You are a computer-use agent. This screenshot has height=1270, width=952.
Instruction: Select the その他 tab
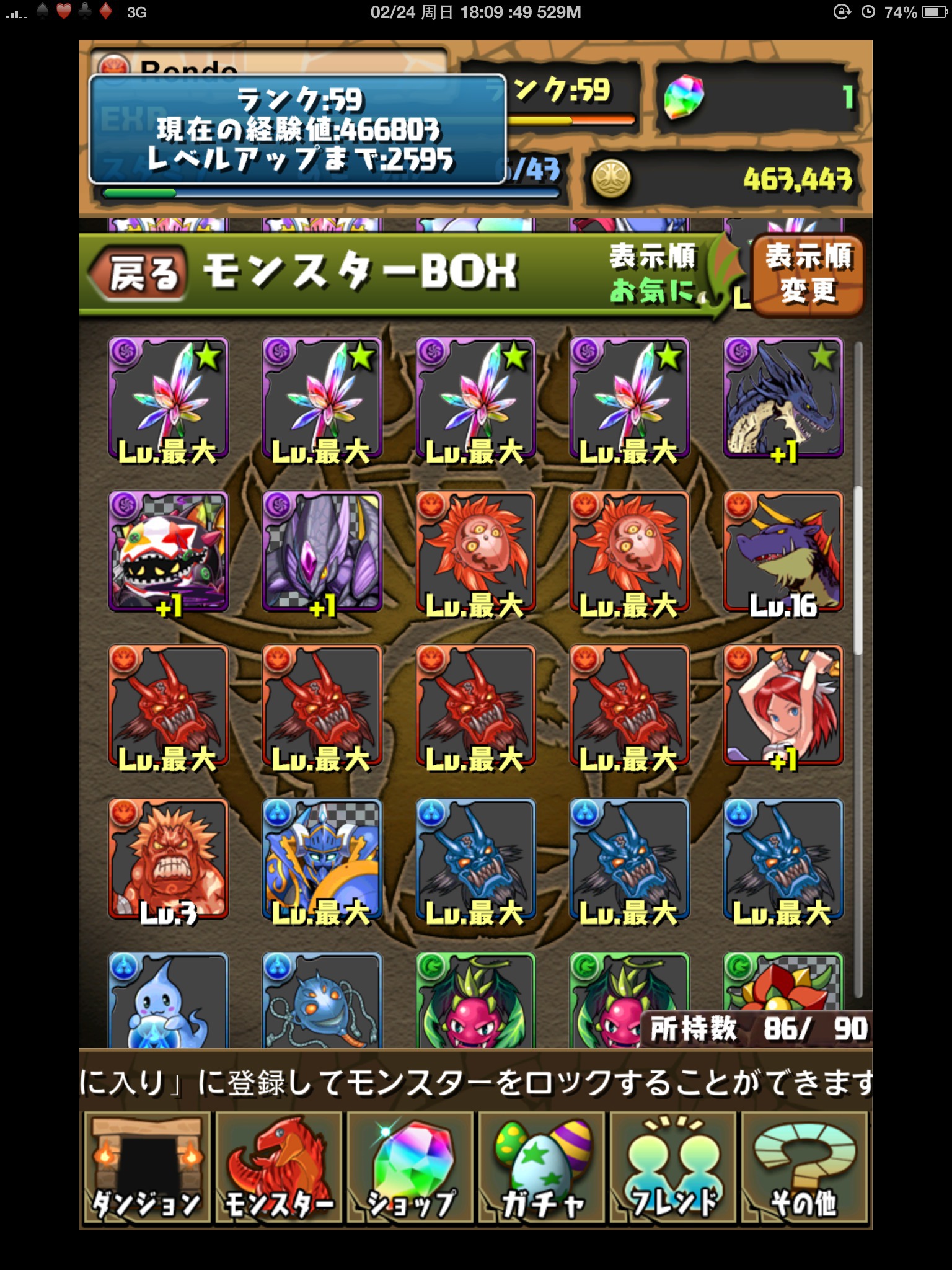coord(804,1167)
